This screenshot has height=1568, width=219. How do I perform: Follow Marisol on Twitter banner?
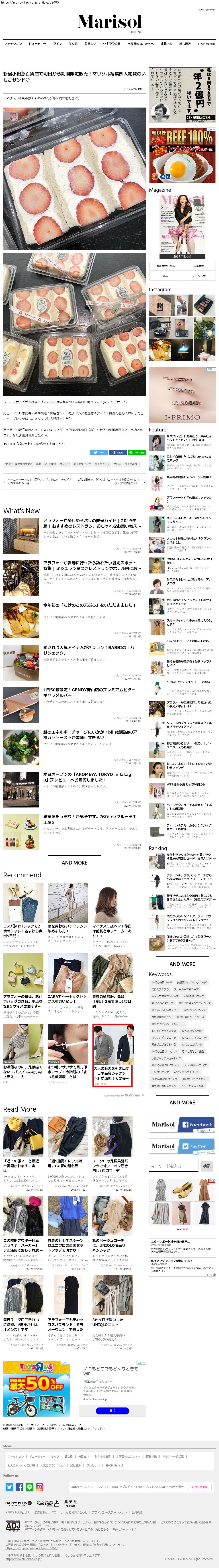coord(182,1146)
